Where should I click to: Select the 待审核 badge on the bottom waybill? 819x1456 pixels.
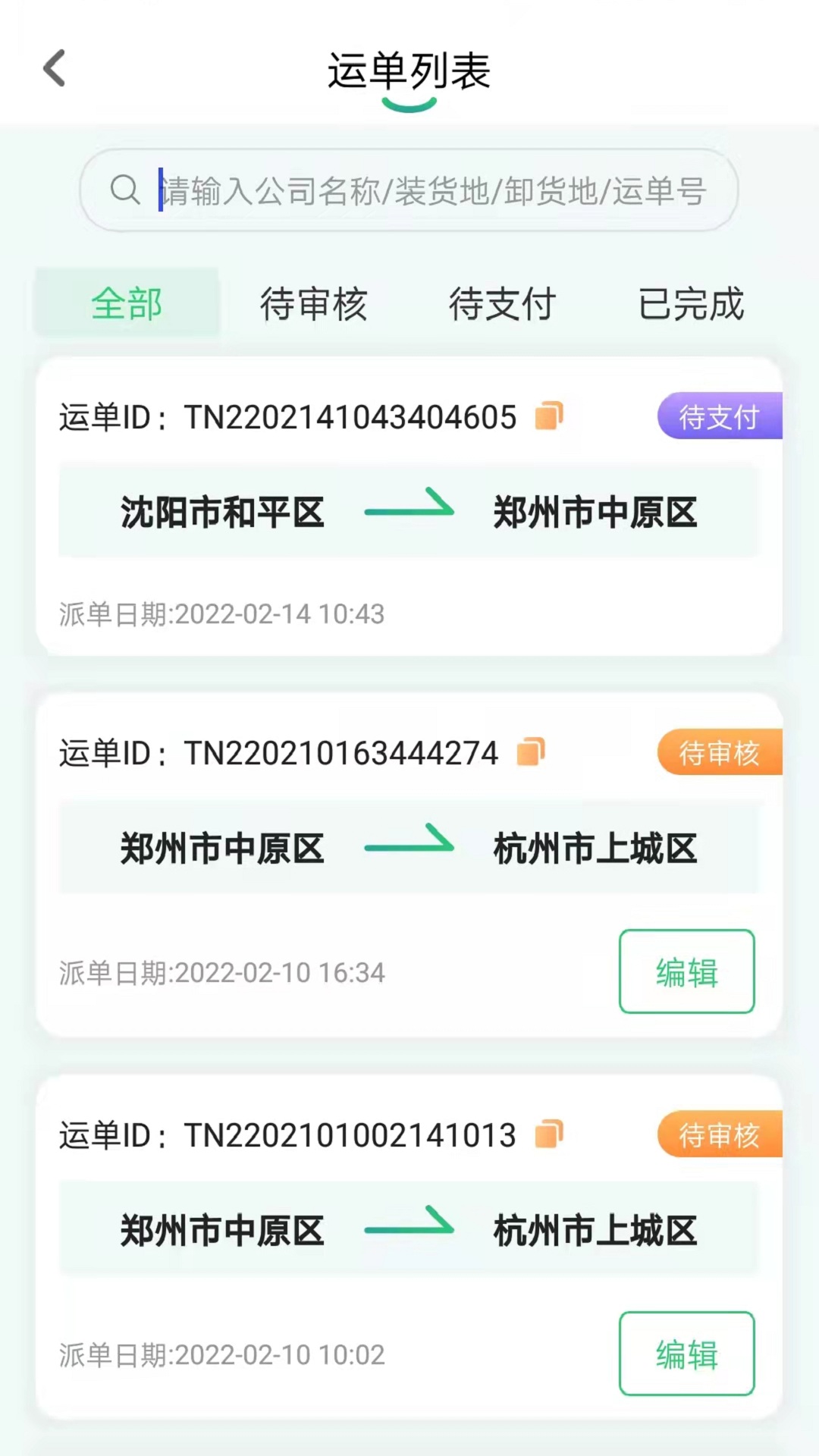pos(719,1134)
